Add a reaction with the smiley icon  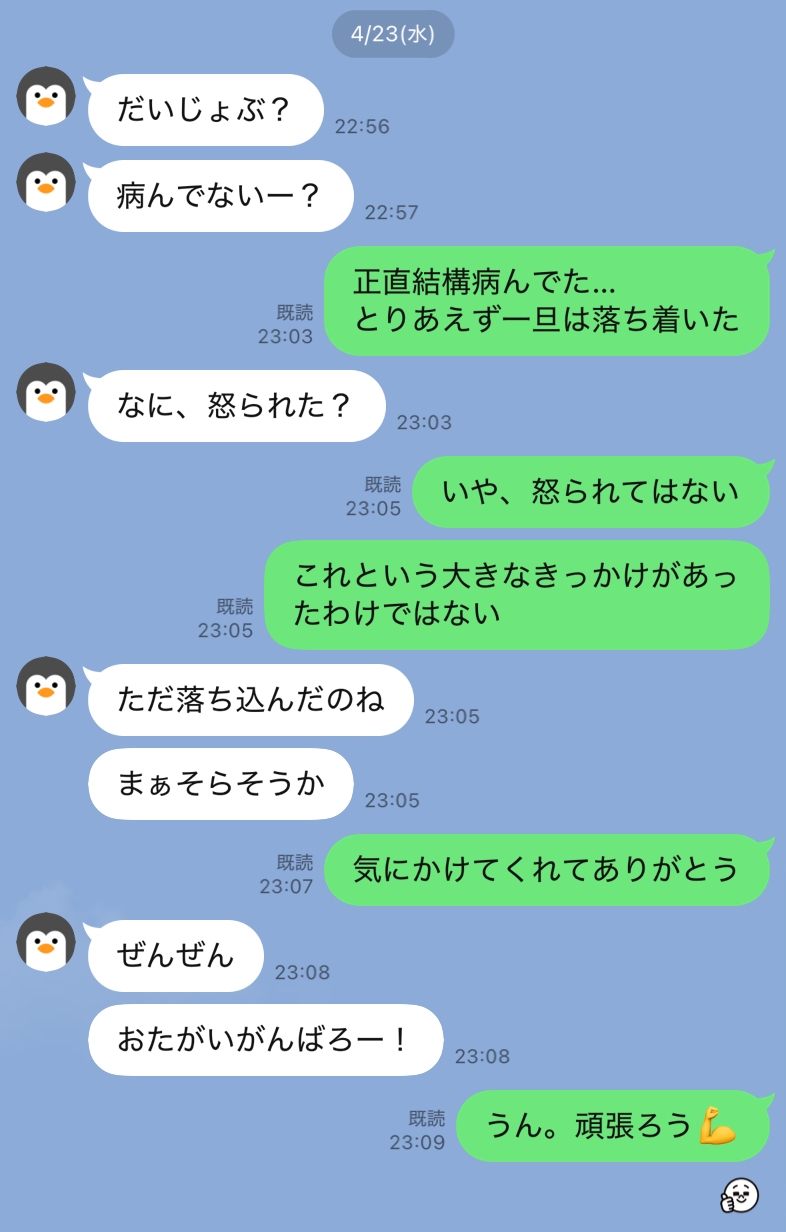740,1194
